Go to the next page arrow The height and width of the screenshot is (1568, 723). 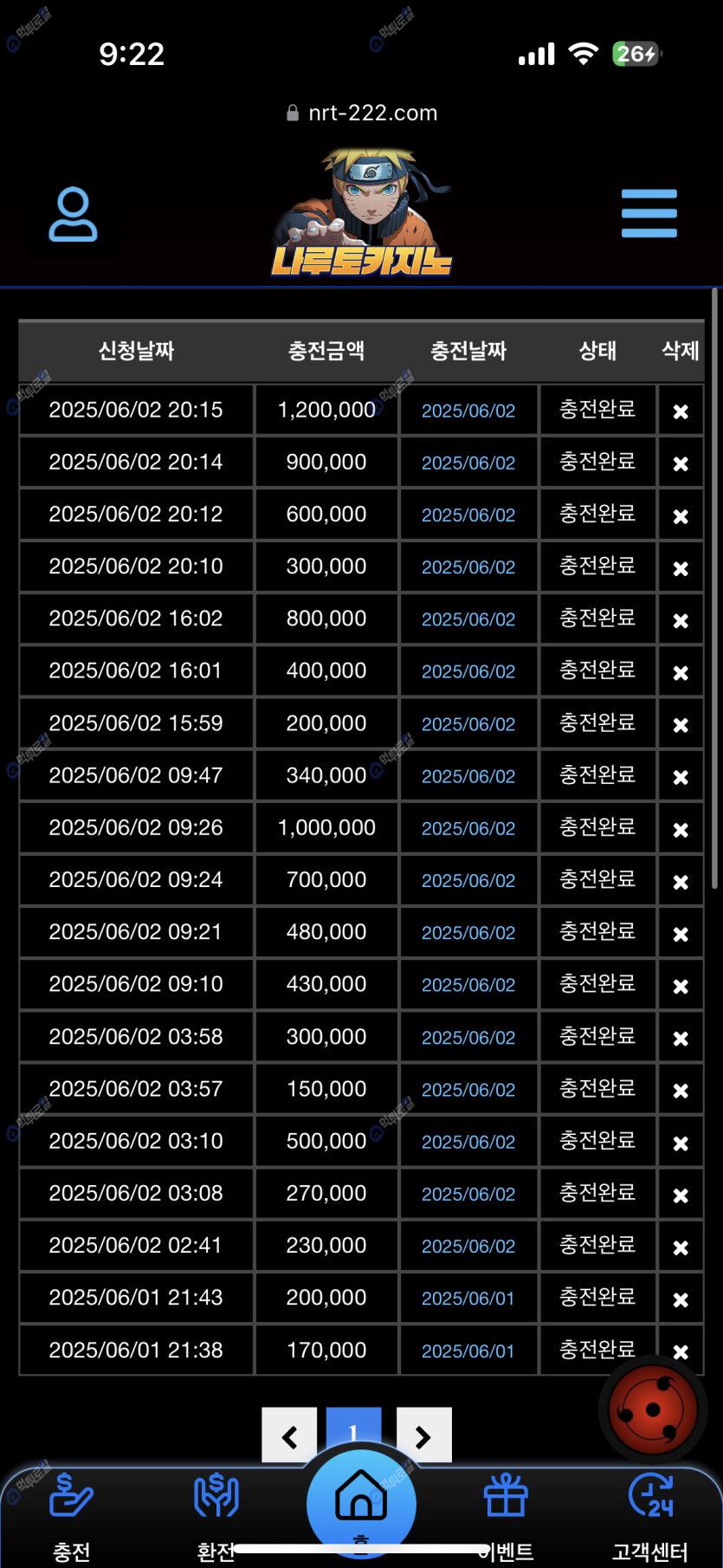pos(423,1437)
